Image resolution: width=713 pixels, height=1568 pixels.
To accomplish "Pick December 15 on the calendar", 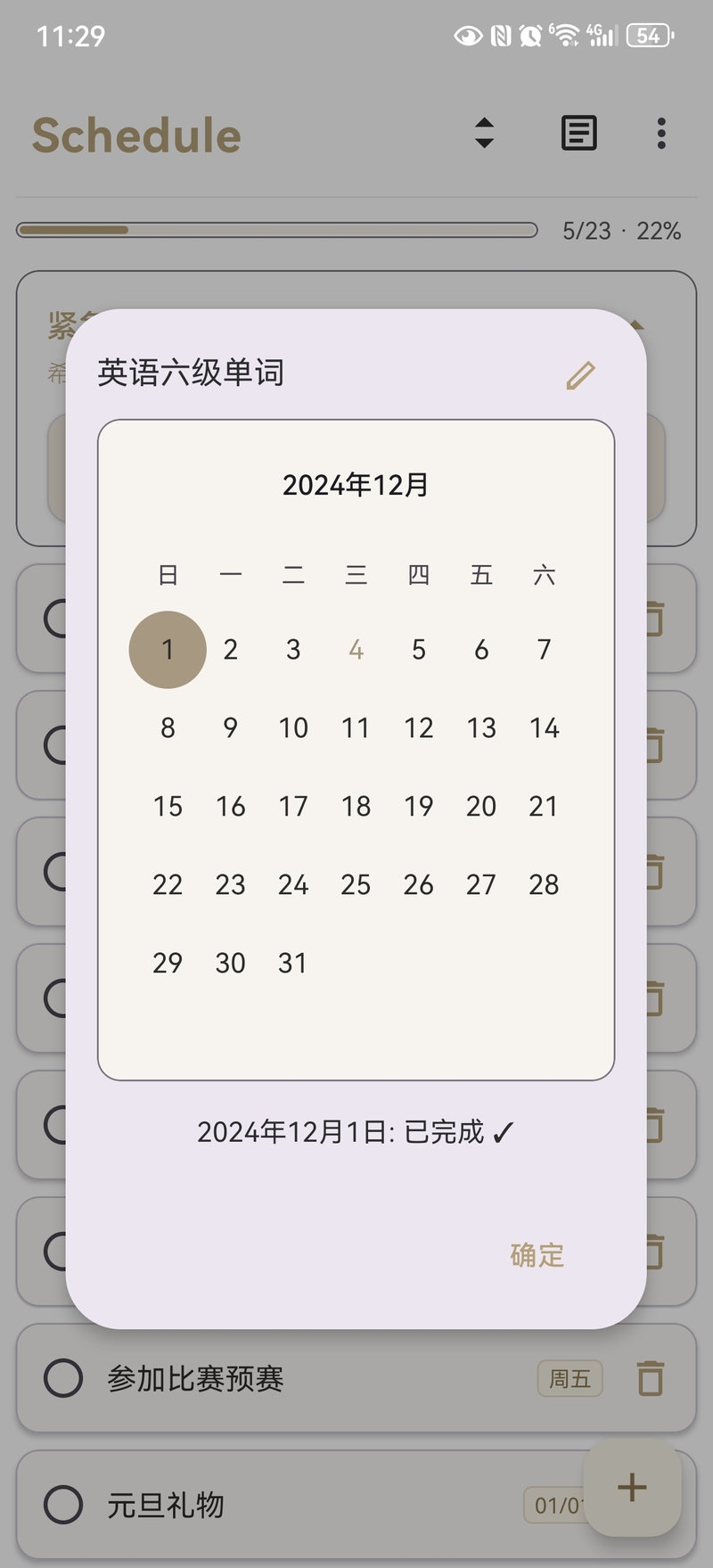I will coord(168,807).
